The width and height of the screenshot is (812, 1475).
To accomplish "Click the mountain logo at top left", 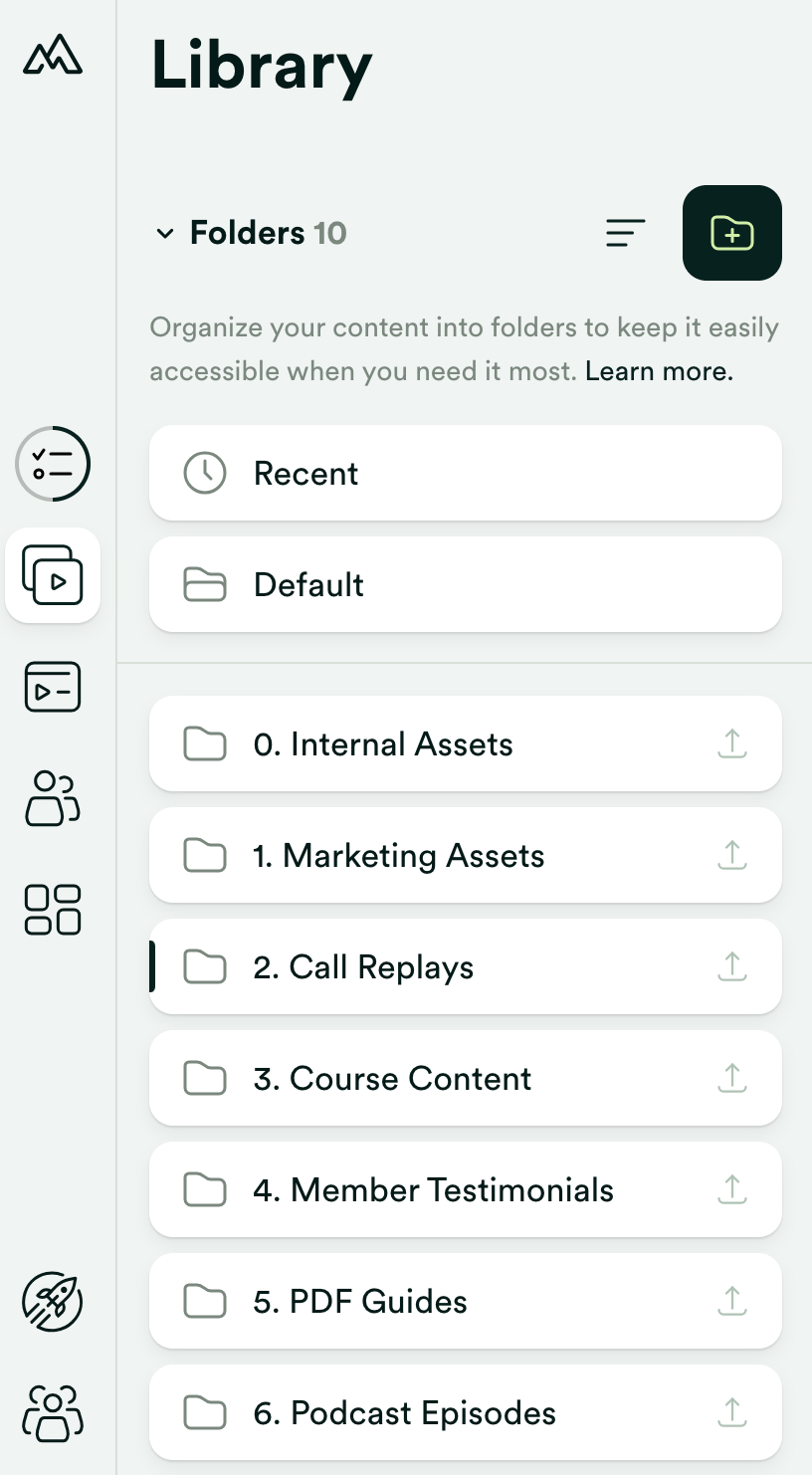I will pyautogui.click(x=52, y=57).
